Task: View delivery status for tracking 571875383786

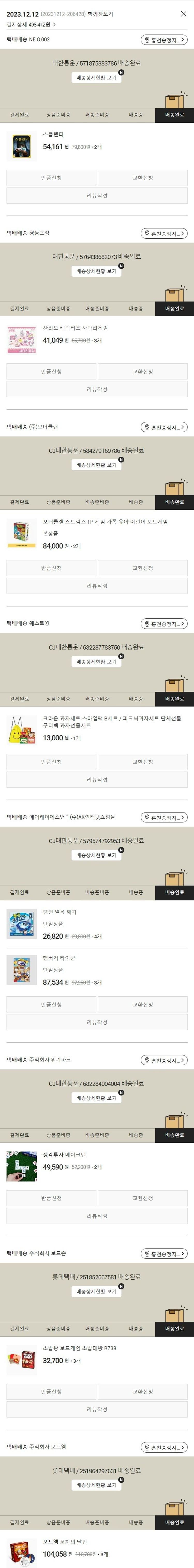Action: [96, 78]
